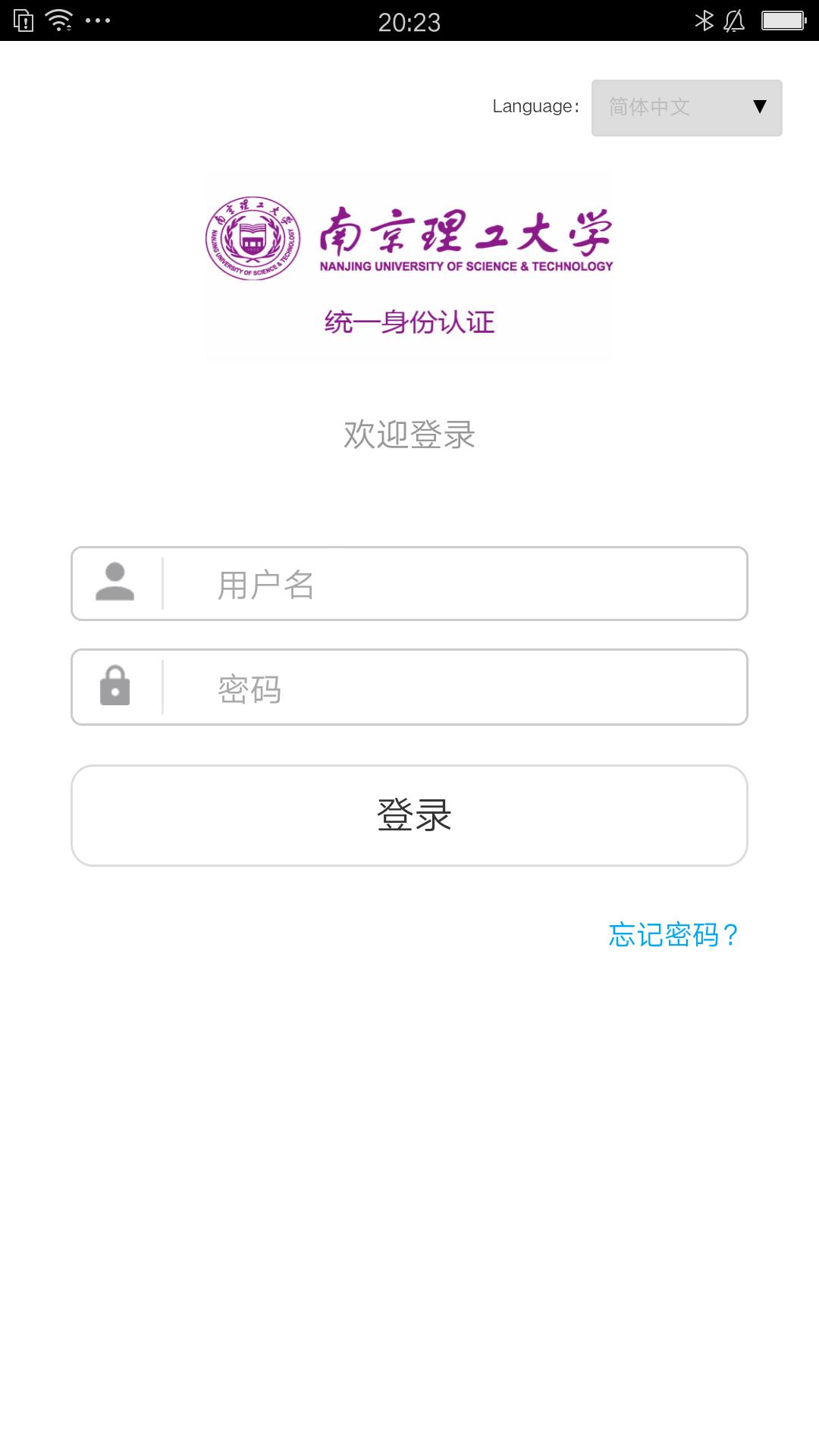The image size is (819, 1456).
Task: Tap the 登录 login button
Action: click(409, 815)
